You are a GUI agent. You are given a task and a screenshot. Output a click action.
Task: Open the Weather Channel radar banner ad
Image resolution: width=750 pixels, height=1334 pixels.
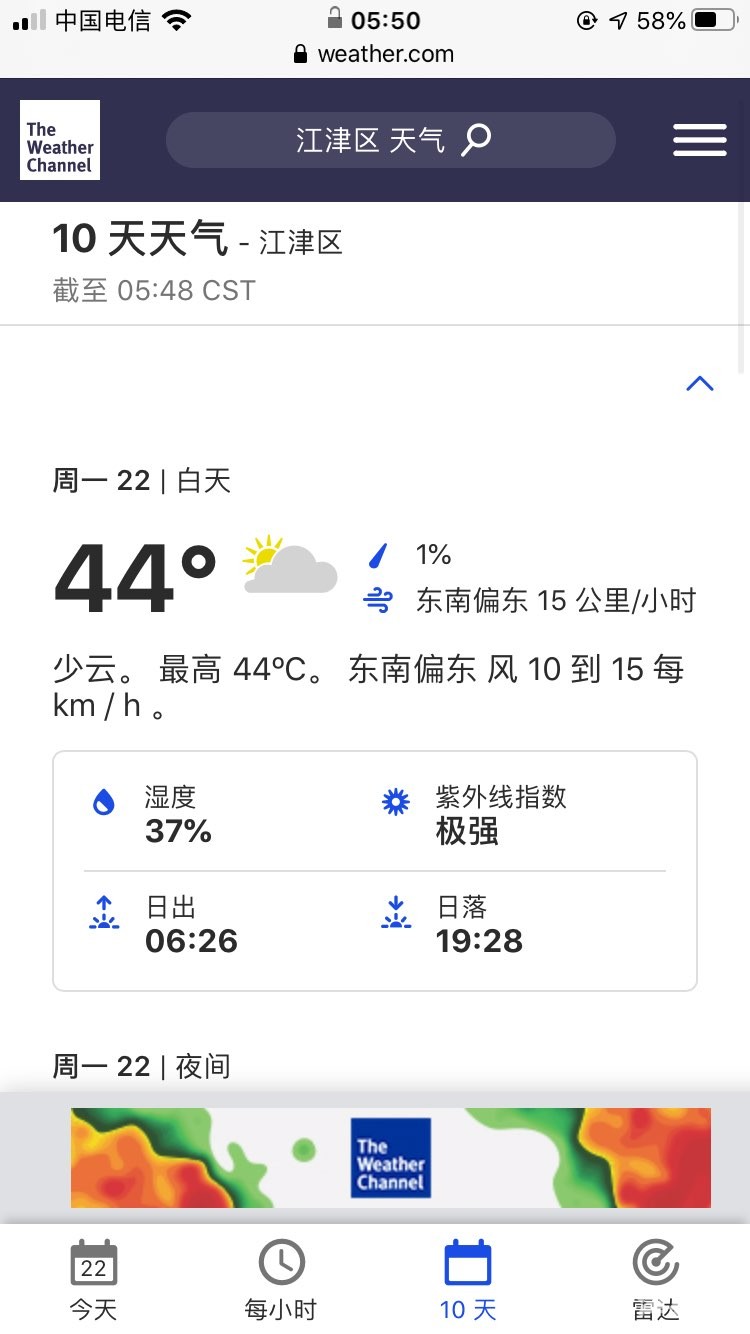click(390, 1157)
